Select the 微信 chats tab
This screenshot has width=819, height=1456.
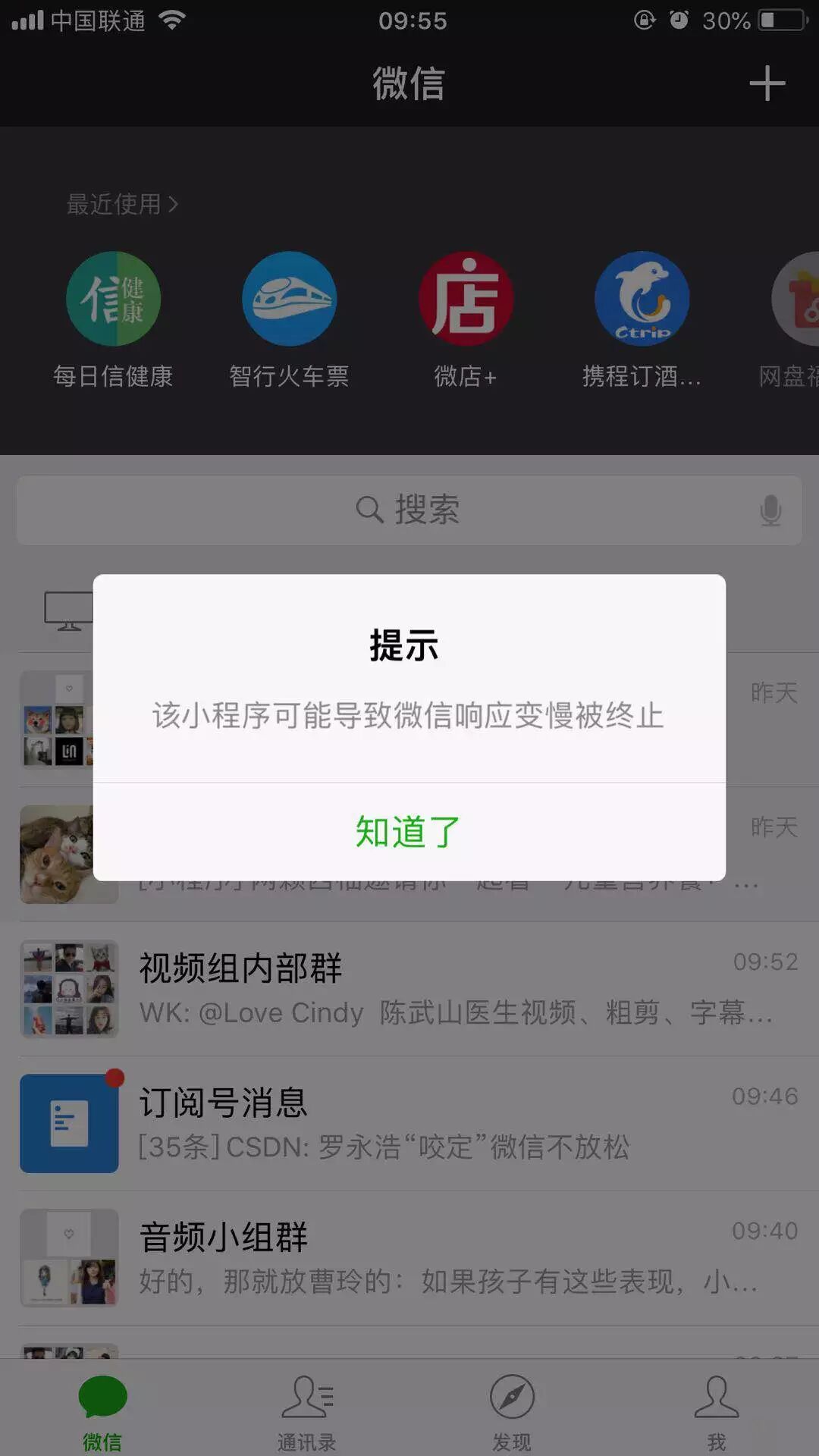click(102, 1412)
